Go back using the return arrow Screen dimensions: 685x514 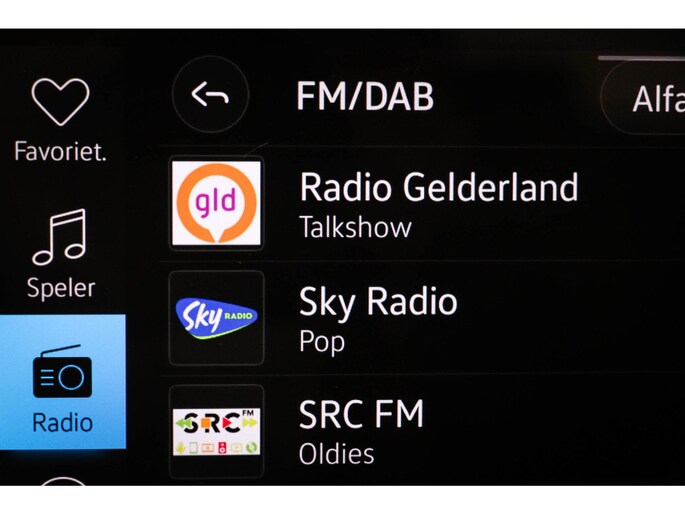tap(211, 94)
